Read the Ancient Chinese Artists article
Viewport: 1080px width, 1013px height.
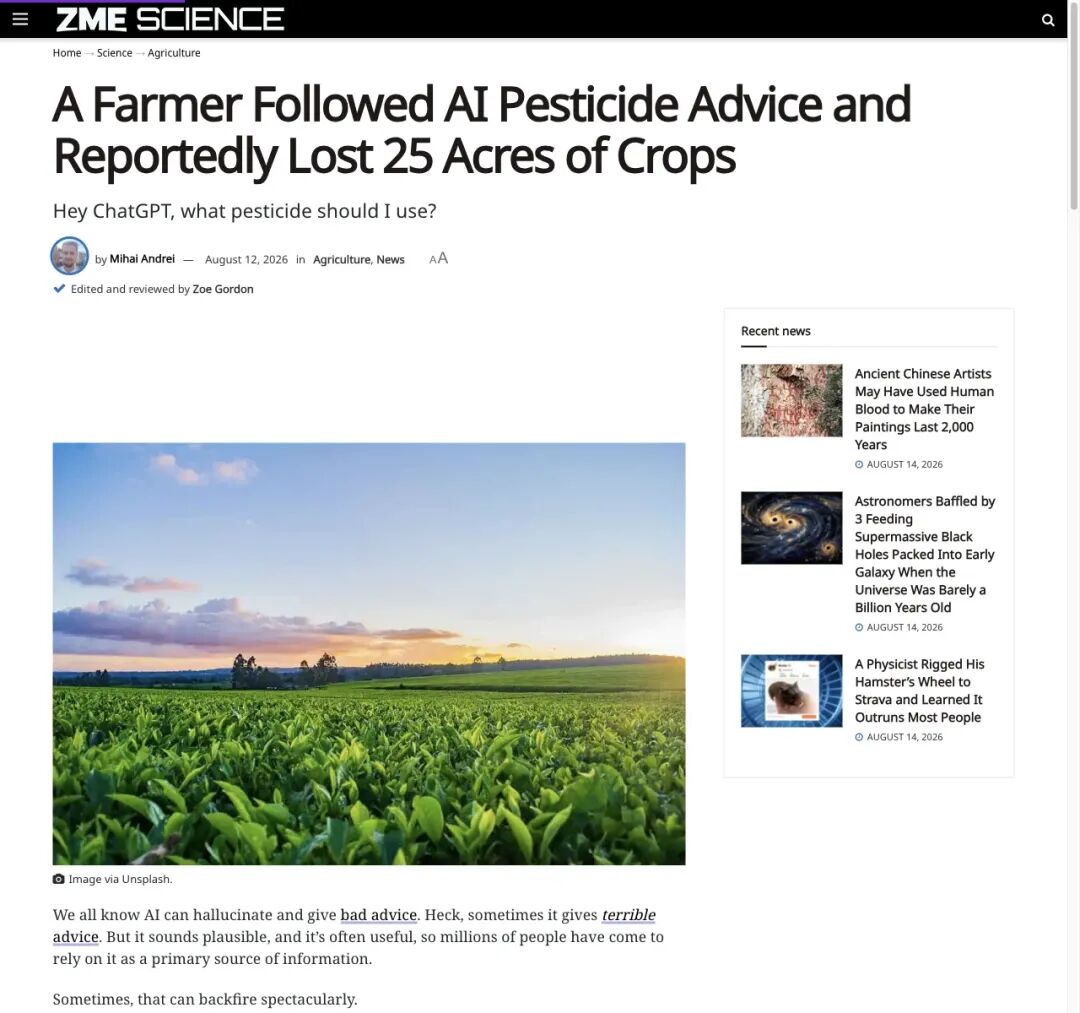click(x=924, y=409)
